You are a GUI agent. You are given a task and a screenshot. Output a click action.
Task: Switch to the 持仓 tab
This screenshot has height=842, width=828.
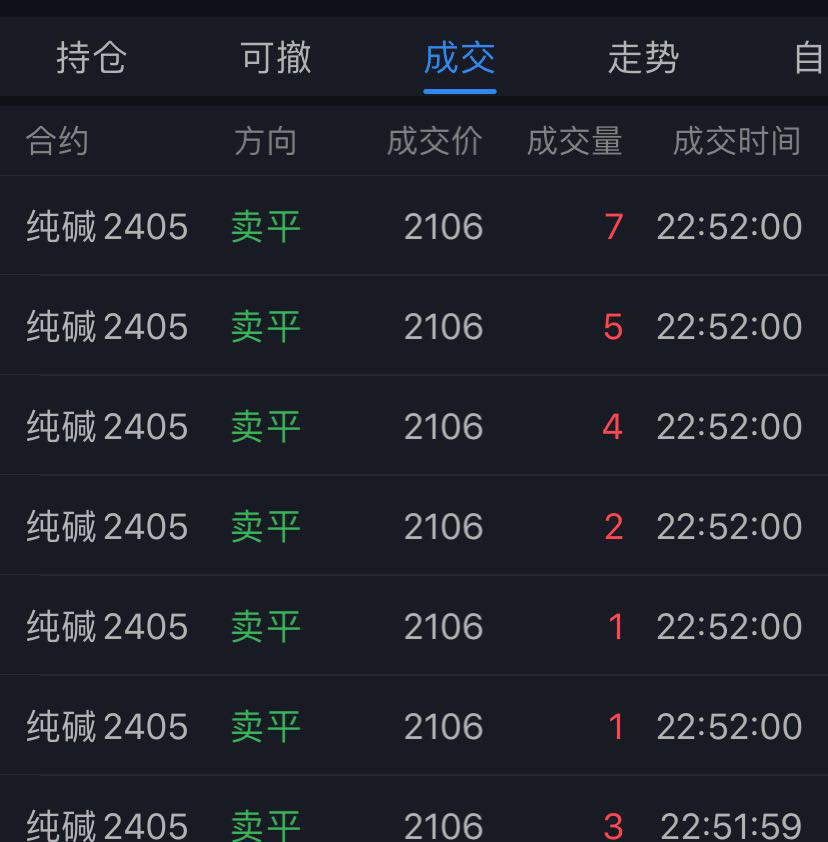coord(92,57)
